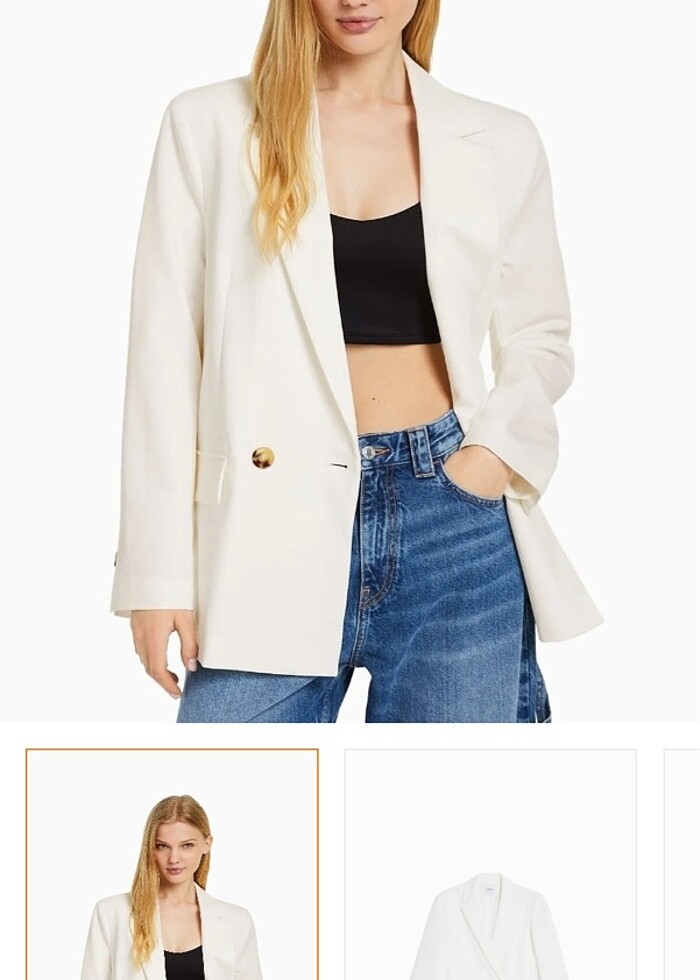Select the highlighted thumbnail showing the model
Viewport: 700px width, 980px height.
click(x=172, y=865)
